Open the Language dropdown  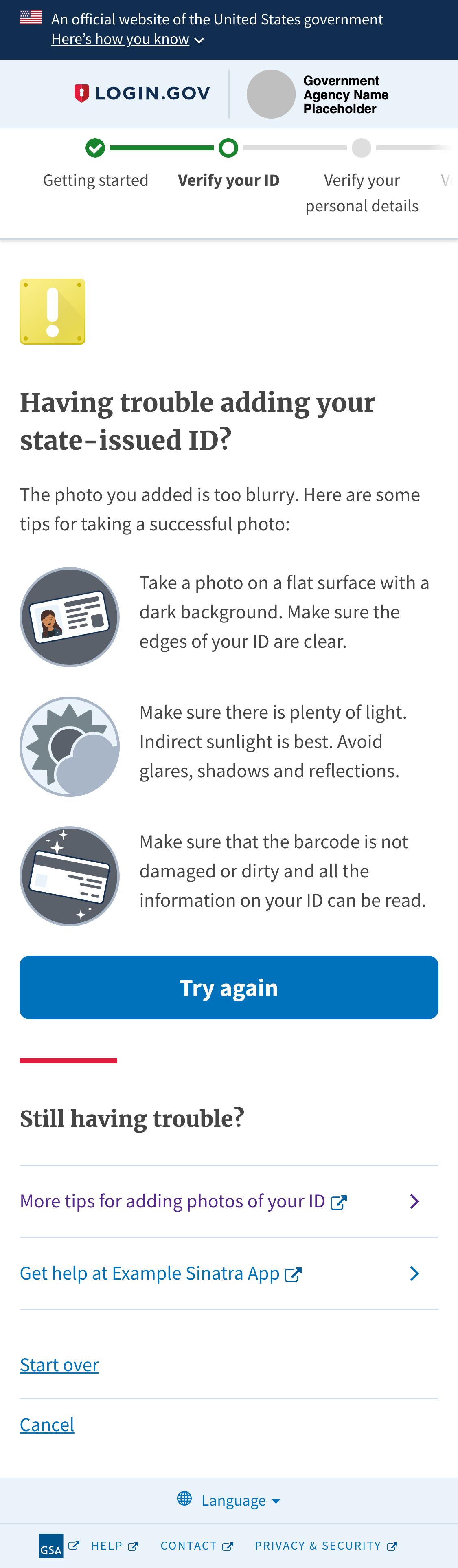(229, 1500)
